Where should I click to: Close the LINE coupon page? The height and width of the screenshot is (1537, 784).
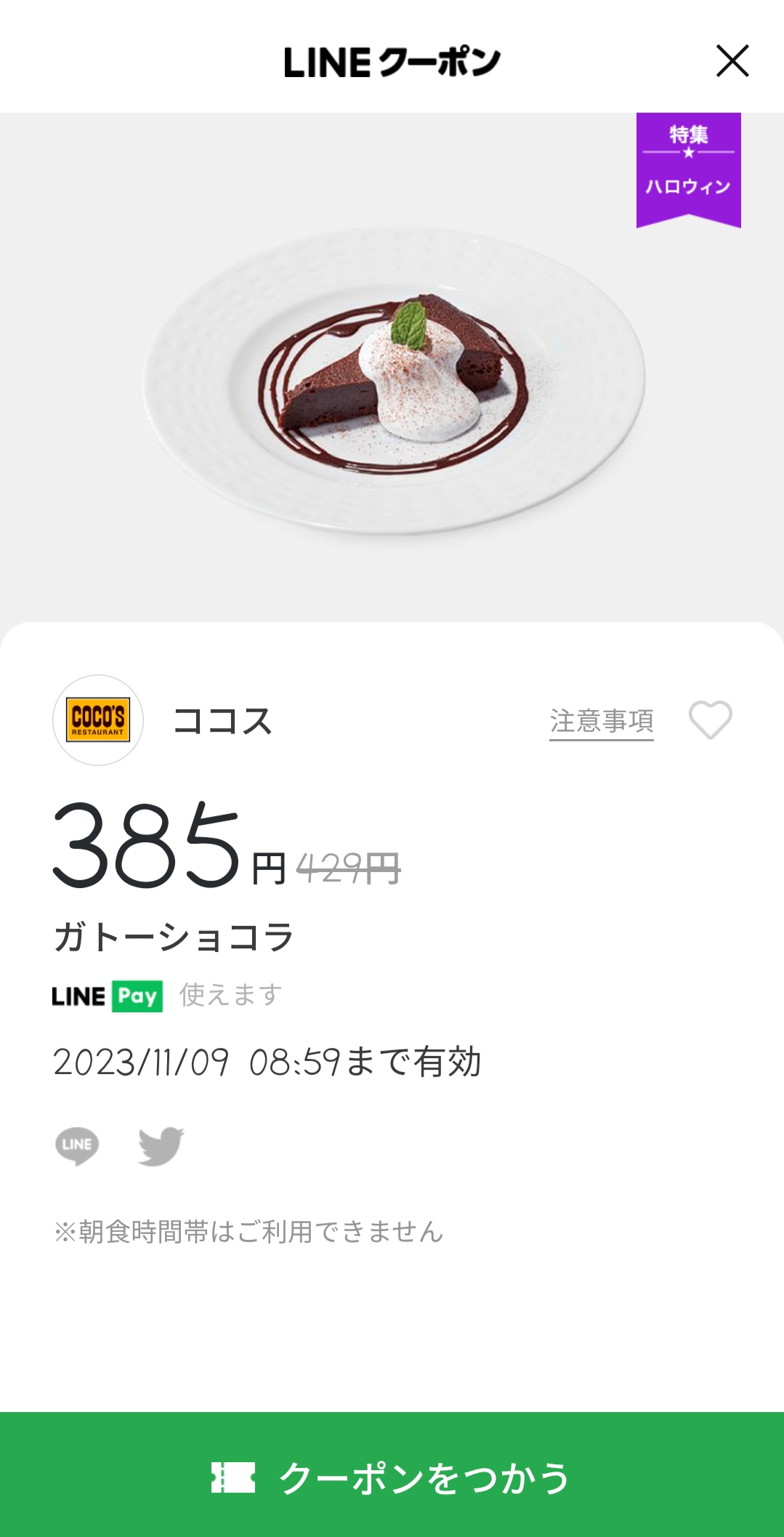(x=732, y=61)
